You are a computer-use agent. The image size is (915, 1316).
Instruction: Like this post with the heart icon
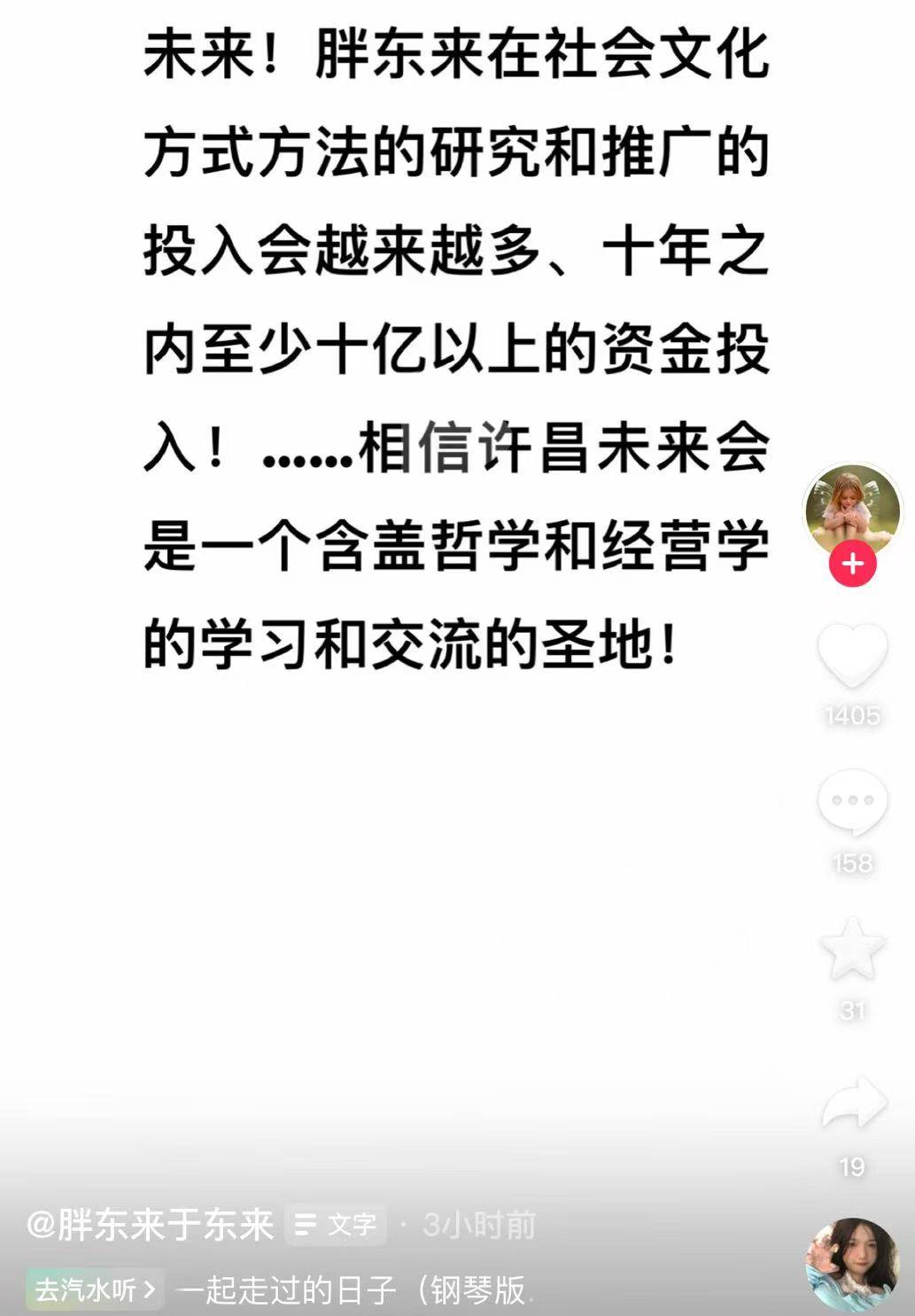click(852, 656)
